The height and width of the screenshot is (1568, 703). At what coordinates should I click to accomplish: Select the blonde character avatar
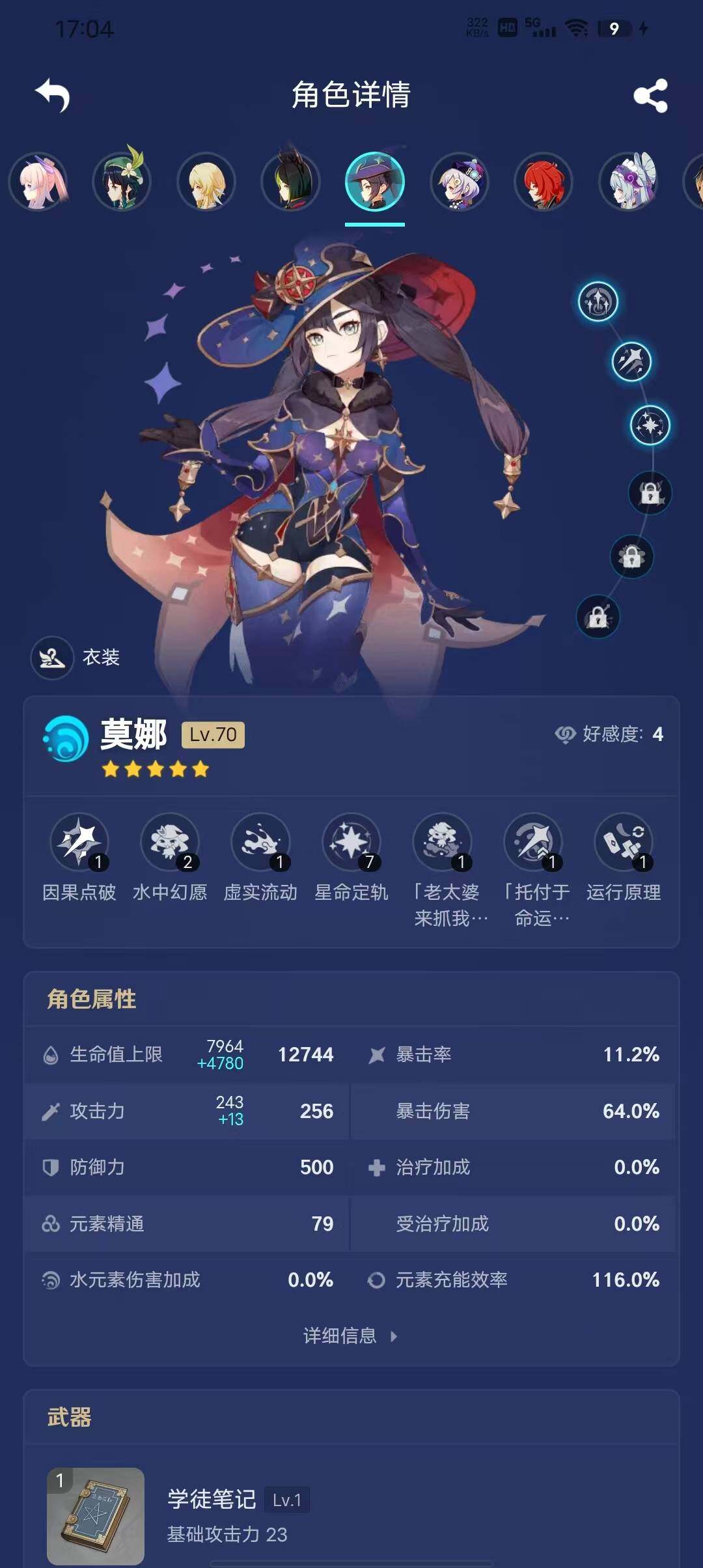(206, 182)
